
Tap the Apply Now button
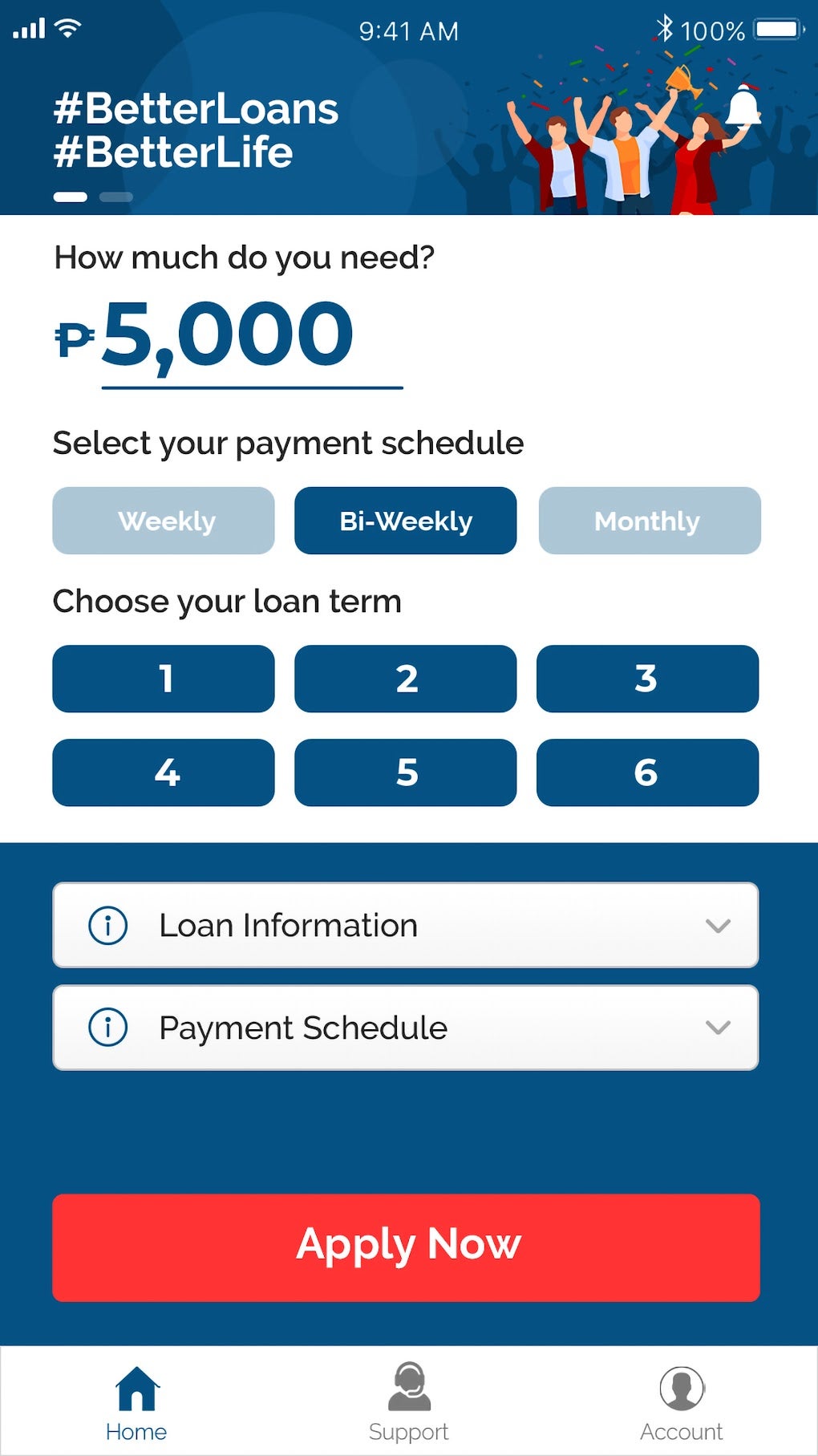click(x=406, y=1247)
